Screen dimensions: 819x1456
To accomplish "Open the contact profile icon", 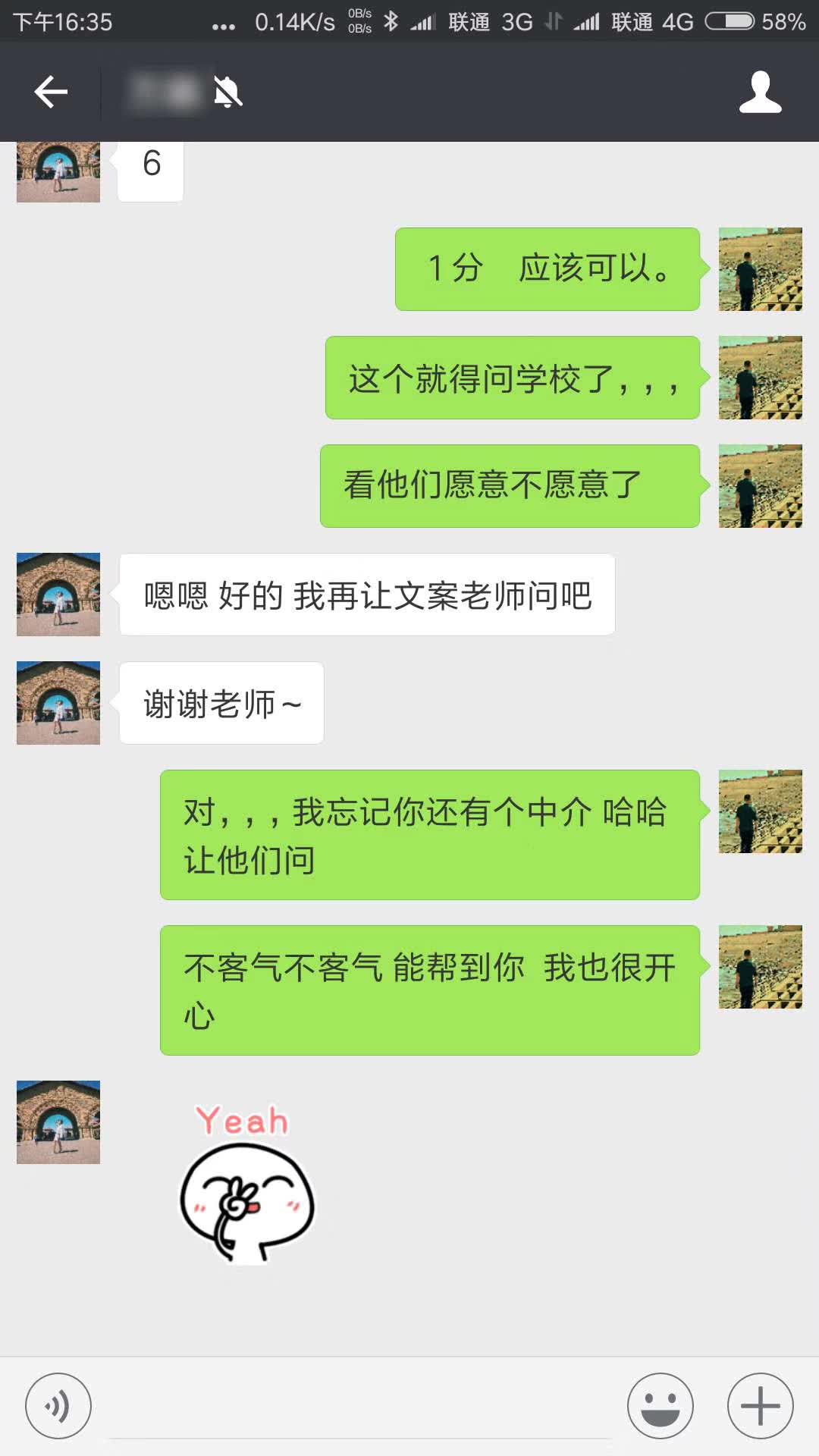I will (x=760, y=93).
